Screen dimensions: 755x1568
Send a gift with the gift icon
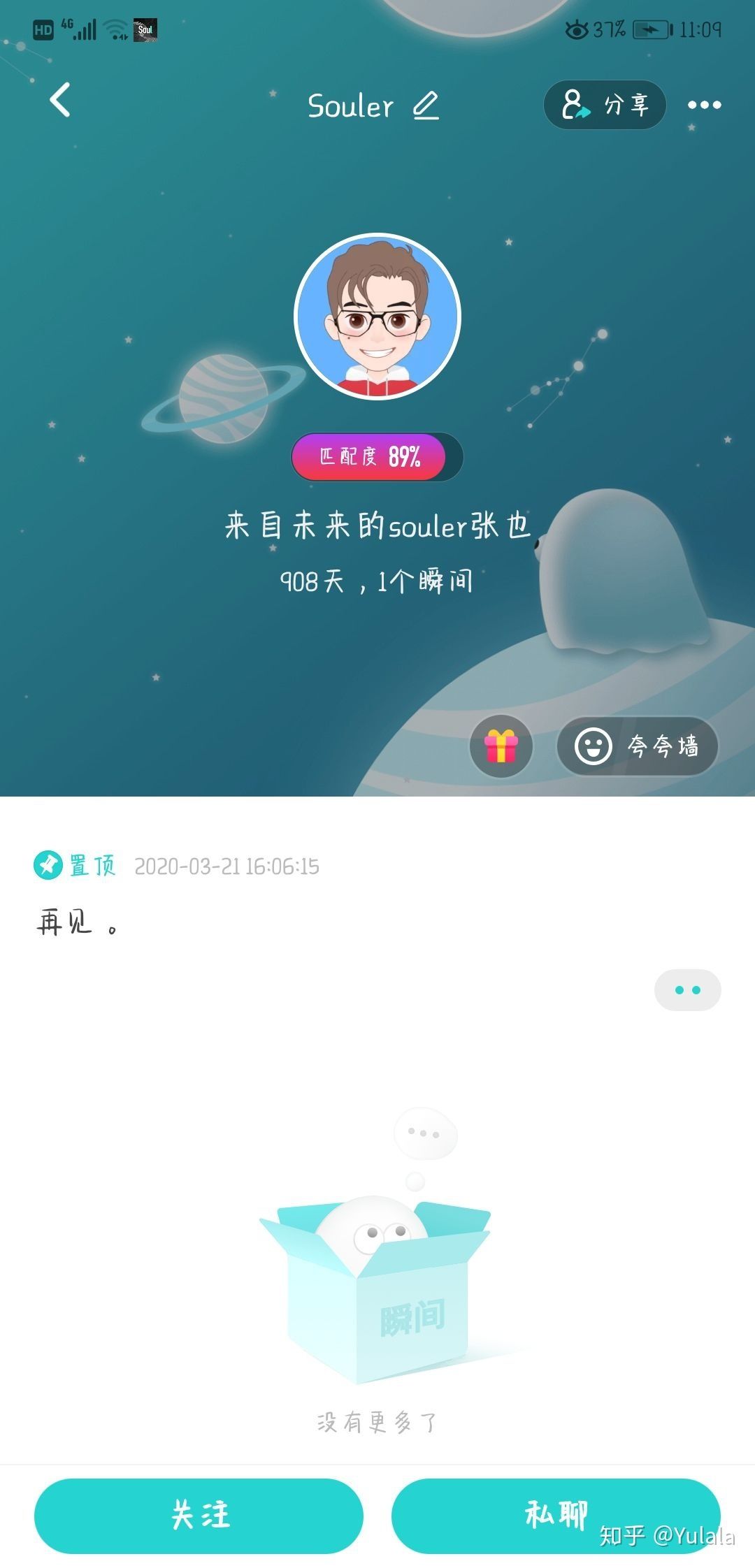pos(501,746)
